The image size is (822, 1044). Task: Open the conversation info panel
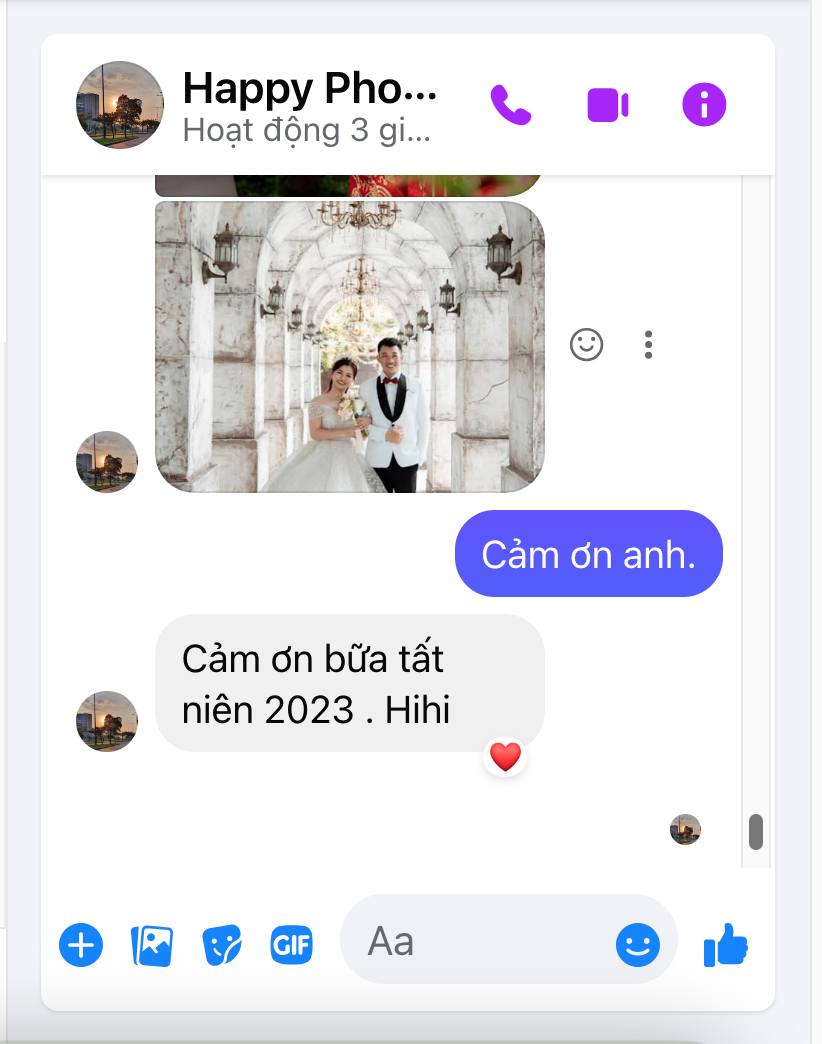tap(704, 105)
